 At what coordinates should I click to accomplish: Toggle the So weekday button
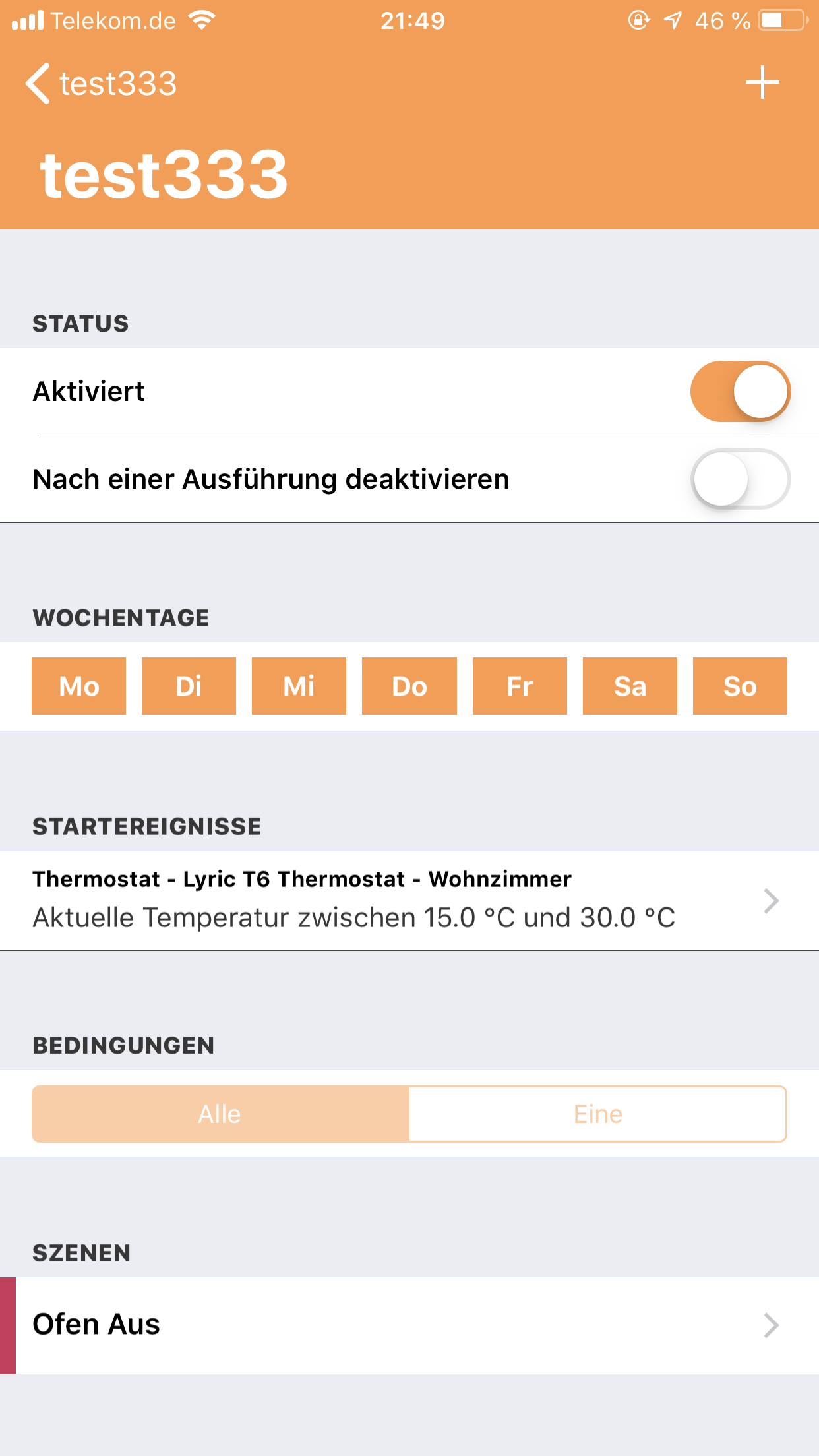pyautogui.click(x=740, y=686)
